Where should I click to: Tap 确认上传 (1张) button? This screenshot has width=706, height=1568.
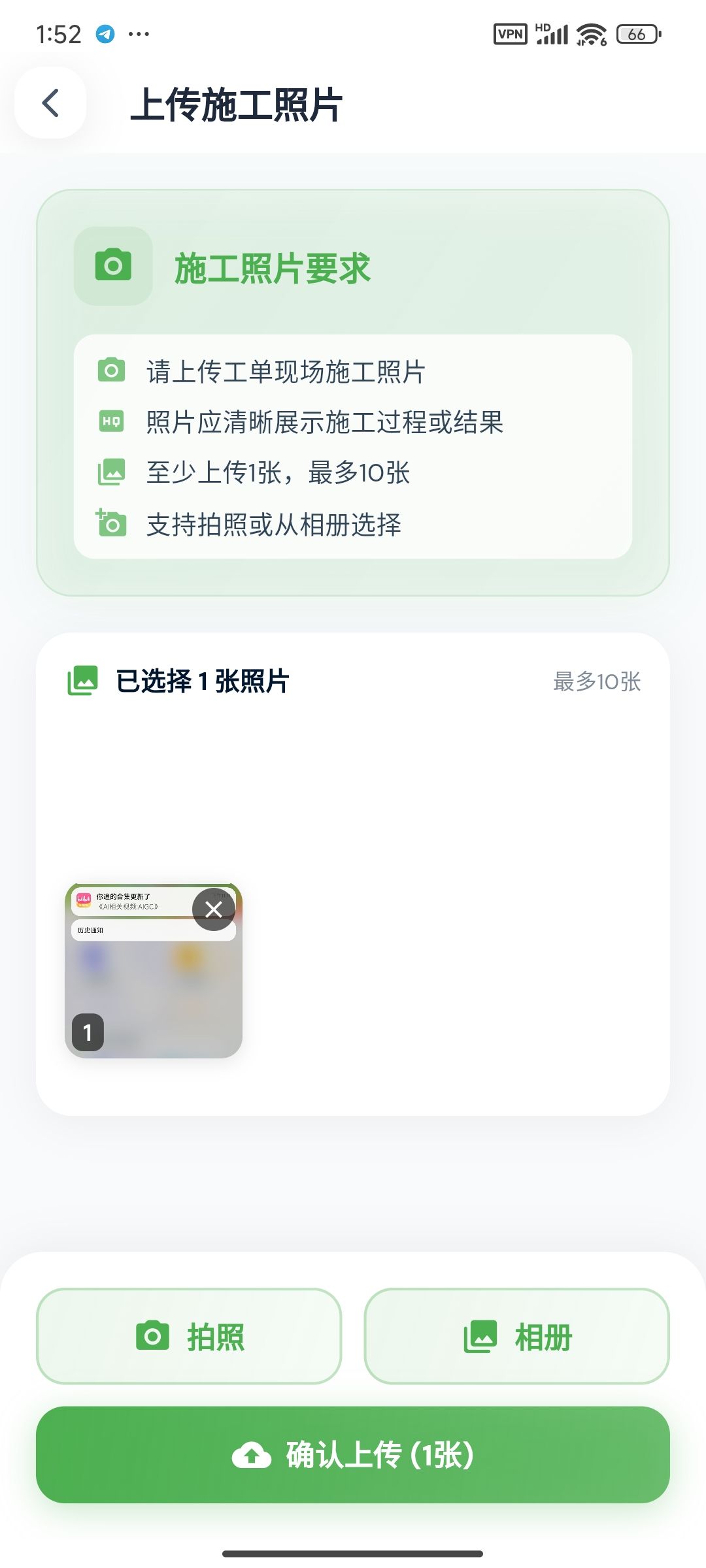(353, 1455)
